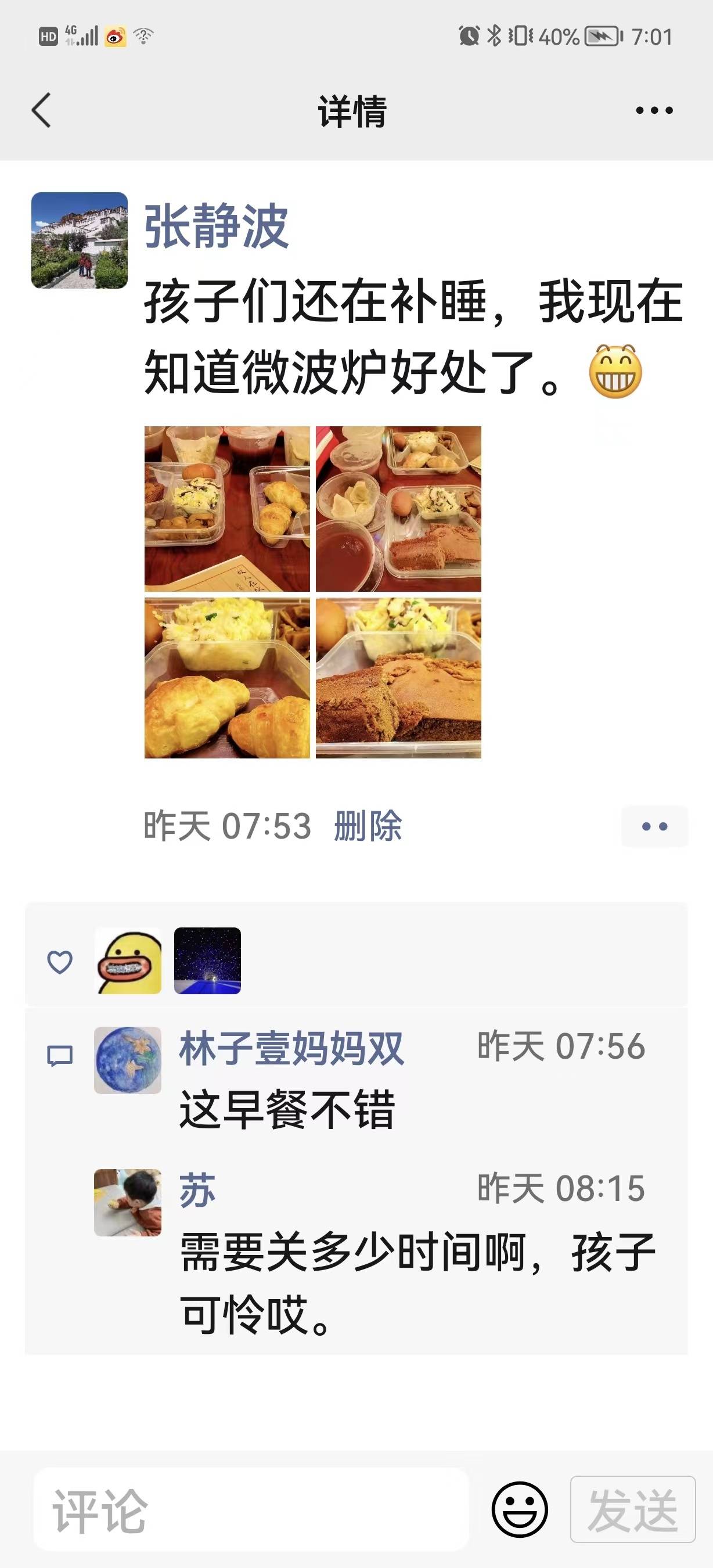Open the three-dot menu in header
This screenshot has width=713, height=1568.
coord(654,111)
